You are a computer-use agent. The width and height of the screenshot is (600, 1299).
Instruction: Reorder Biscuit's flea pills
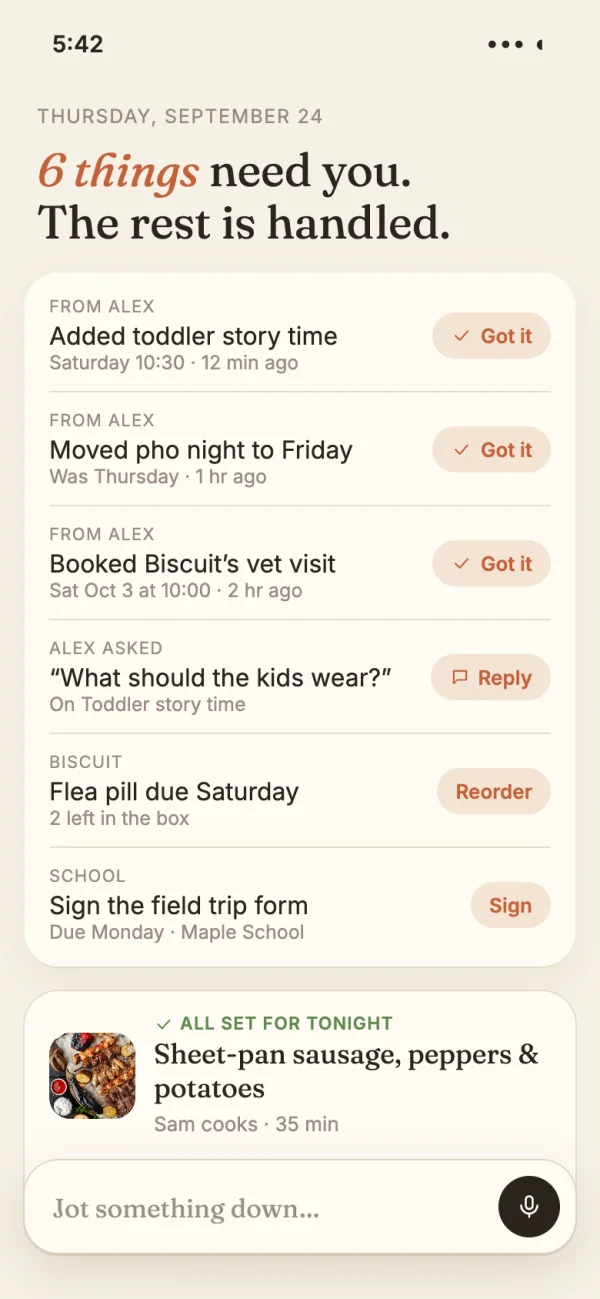pyautogui.click(x=494, y=792)
